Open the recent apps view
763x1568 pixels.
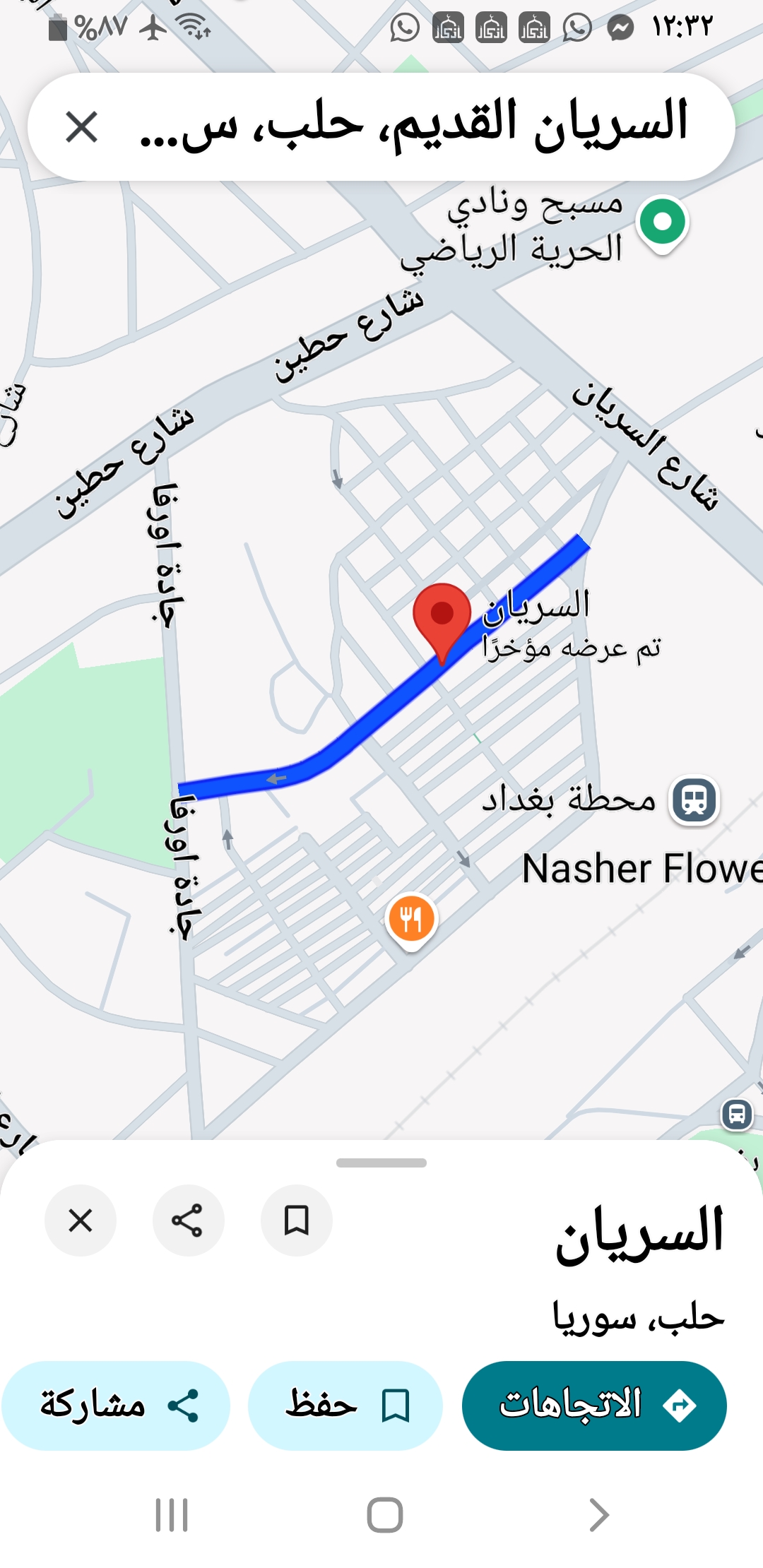coord(172,1515)
